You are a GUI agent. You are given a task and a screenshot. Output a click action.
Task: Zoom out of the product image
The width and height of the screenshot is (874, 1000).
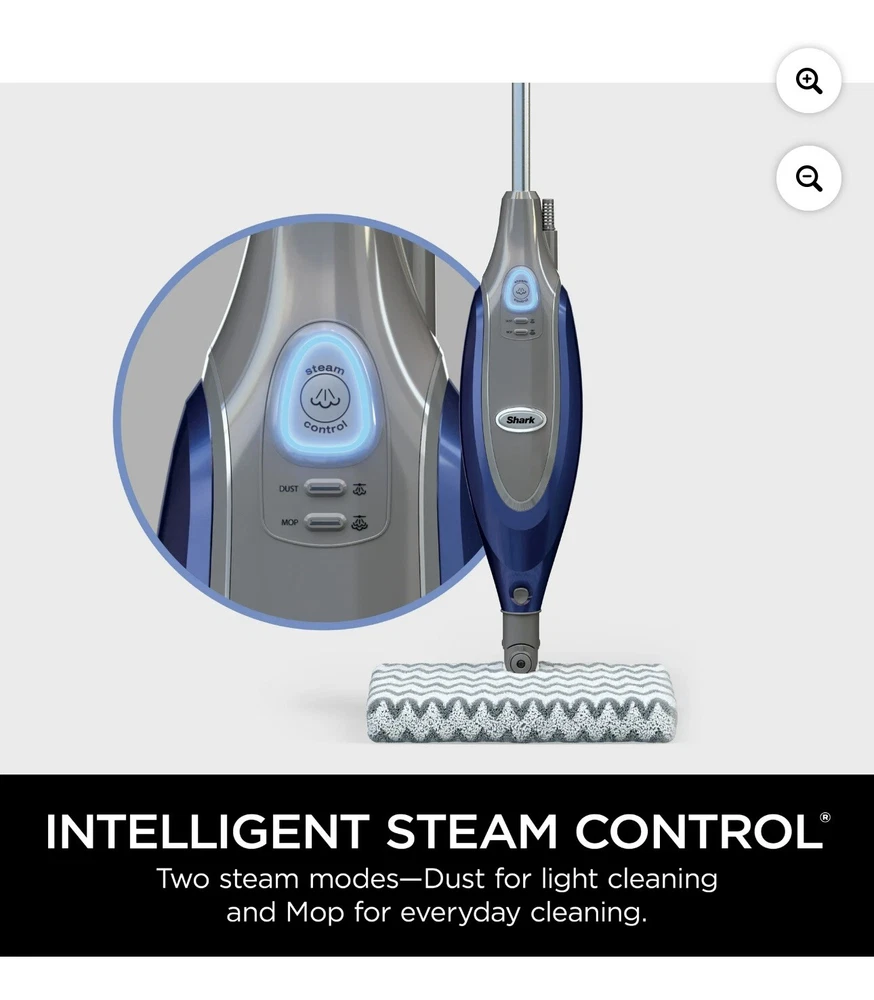coord(808,178)
